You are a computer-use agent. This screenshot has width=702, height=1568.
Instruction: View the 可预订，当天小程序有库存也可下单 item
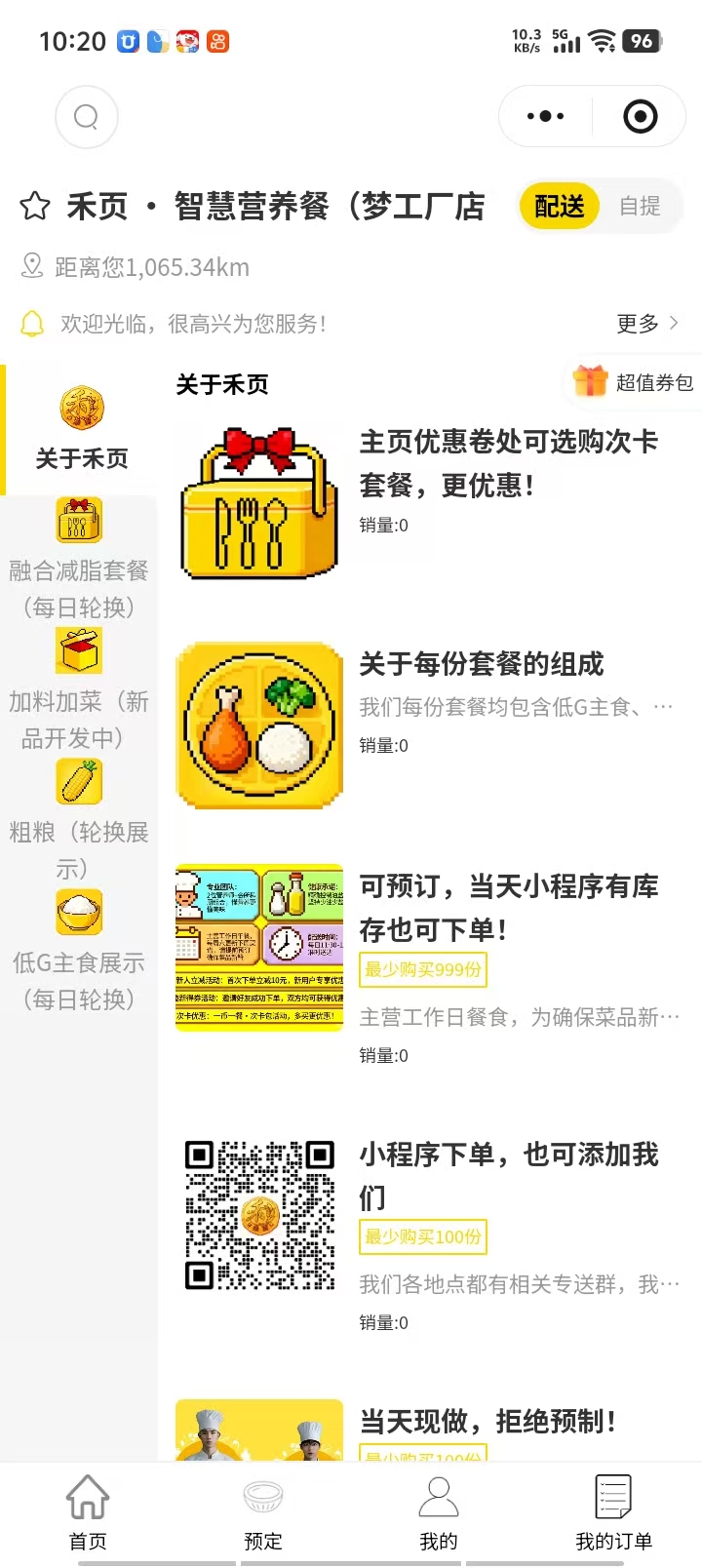[509, 907]
